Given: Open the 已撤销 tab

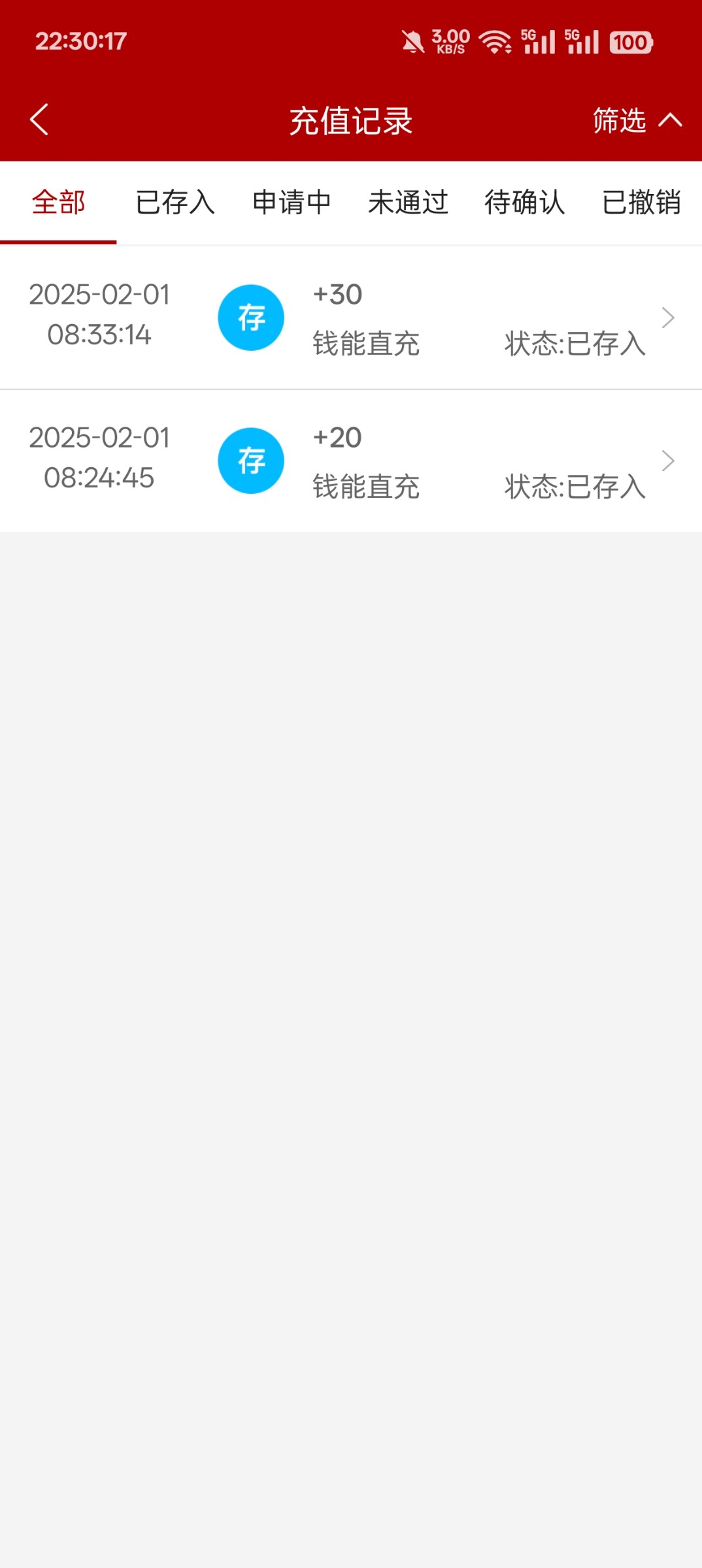Looking at the screenshot, I should [x=641, y=203].
